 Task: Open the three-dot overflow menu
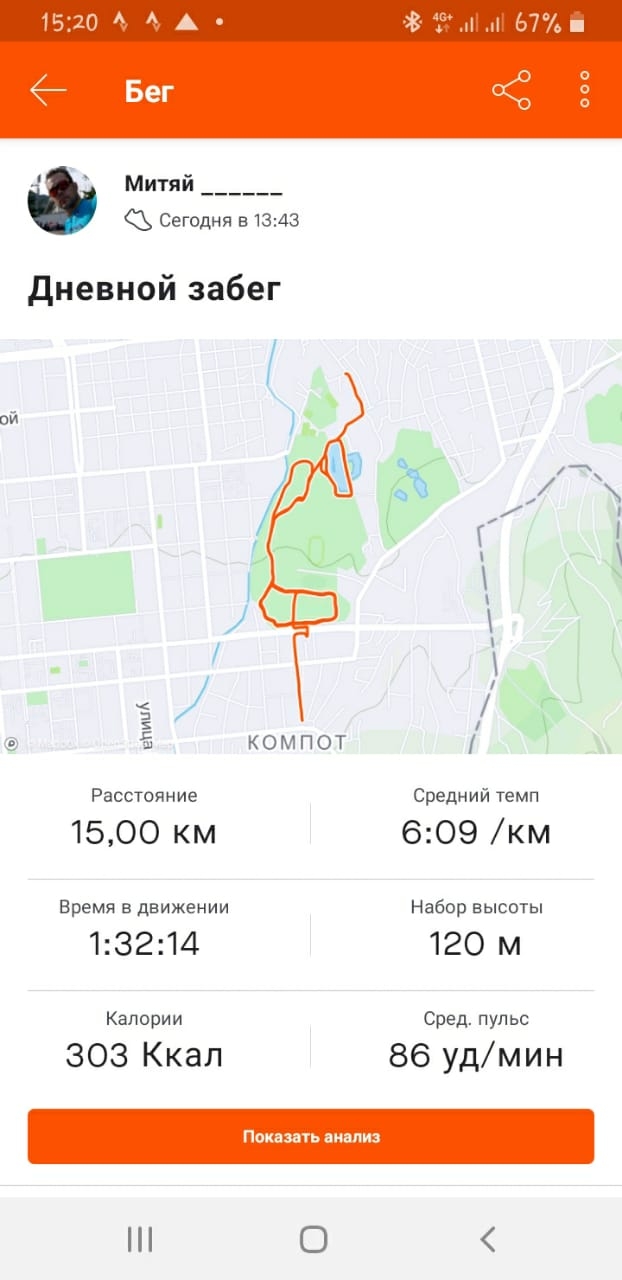(x=585, y=91)
